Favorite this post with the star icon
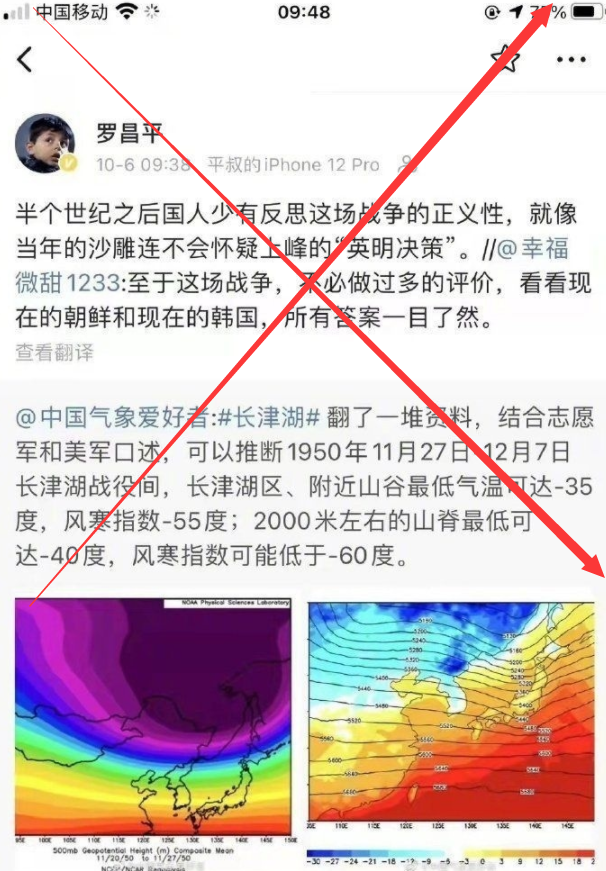The height and width of the screenshot is (871, 606). point(505,60)
